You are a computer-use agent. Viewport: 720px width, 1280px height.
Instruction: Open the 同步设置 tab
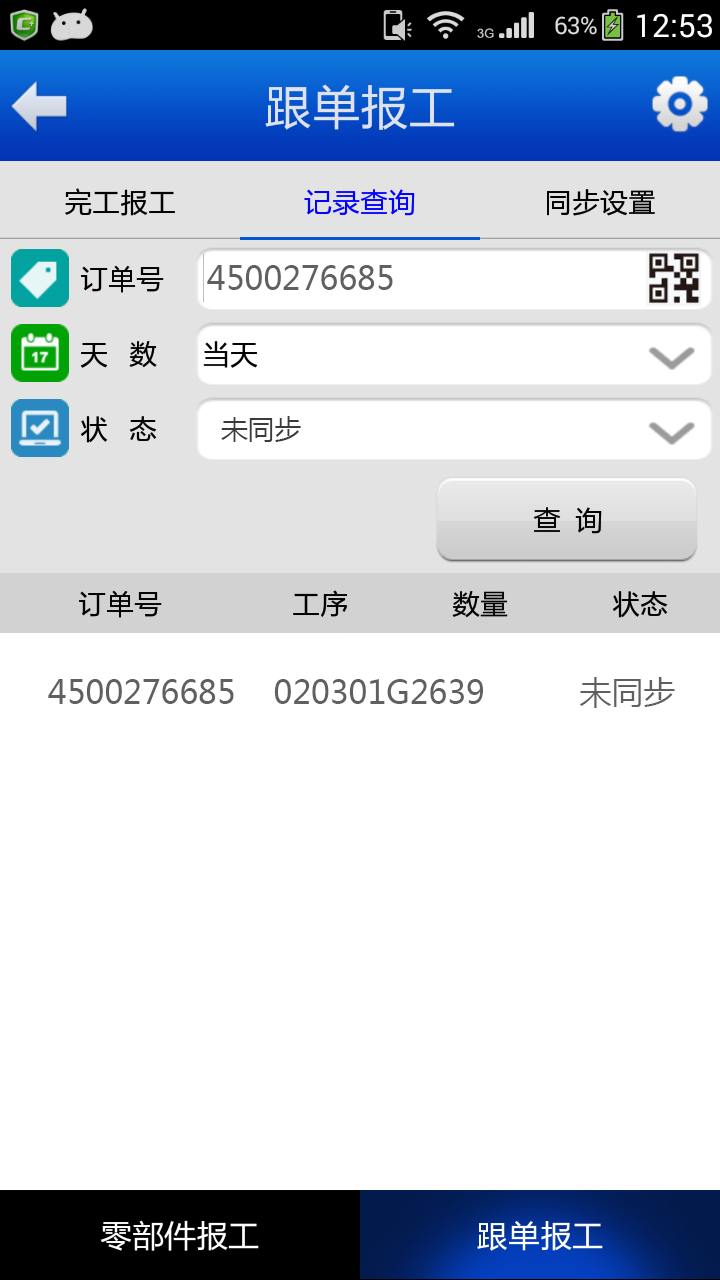point(600,203)
